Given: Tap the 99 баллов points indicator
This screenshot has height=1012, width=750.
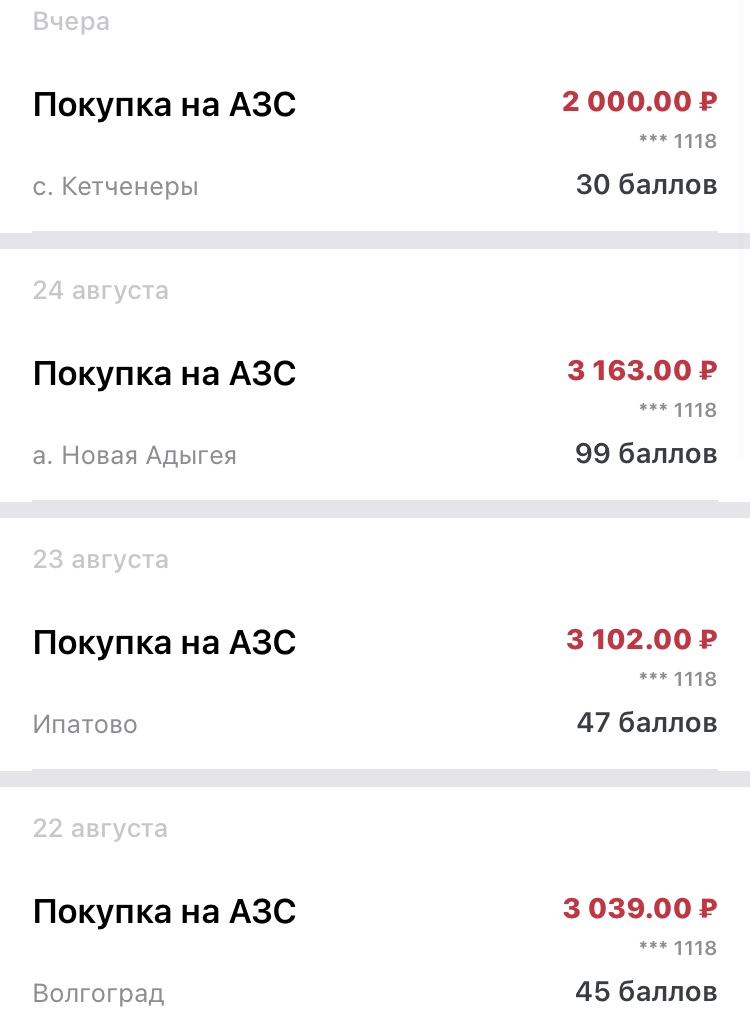Looking at the screenshot, I should click(646, 453).
